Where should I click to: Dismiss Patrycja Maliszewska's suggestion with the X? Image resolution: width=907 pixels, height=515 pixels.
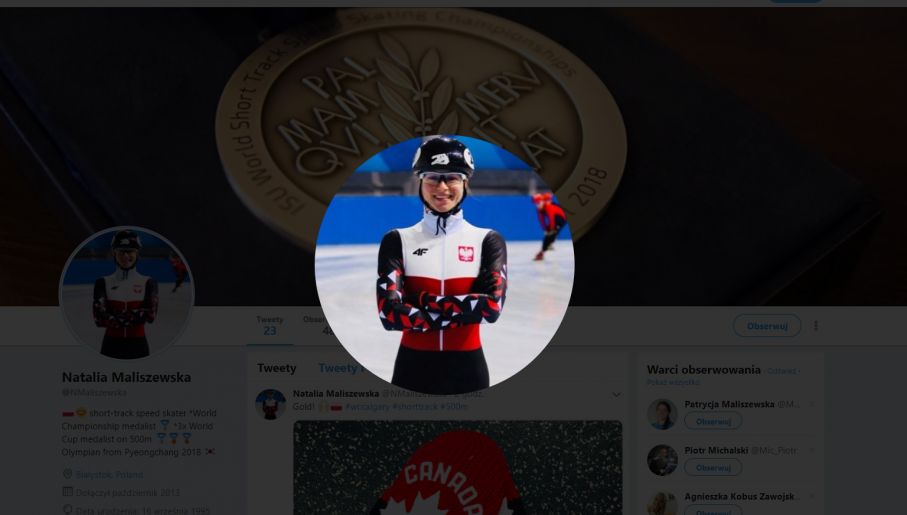click(811, 404)
